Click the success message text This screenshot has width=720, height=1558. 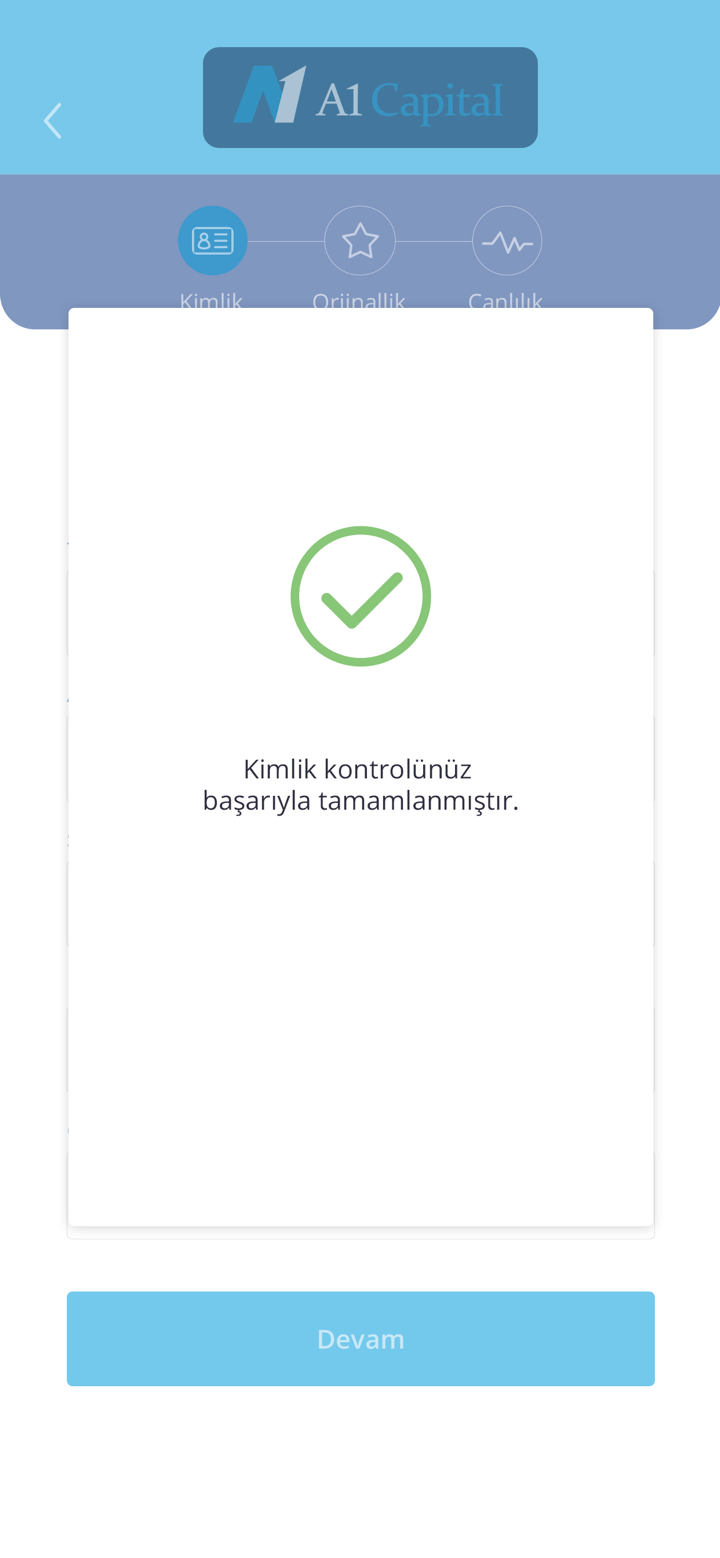pos(361,784)
